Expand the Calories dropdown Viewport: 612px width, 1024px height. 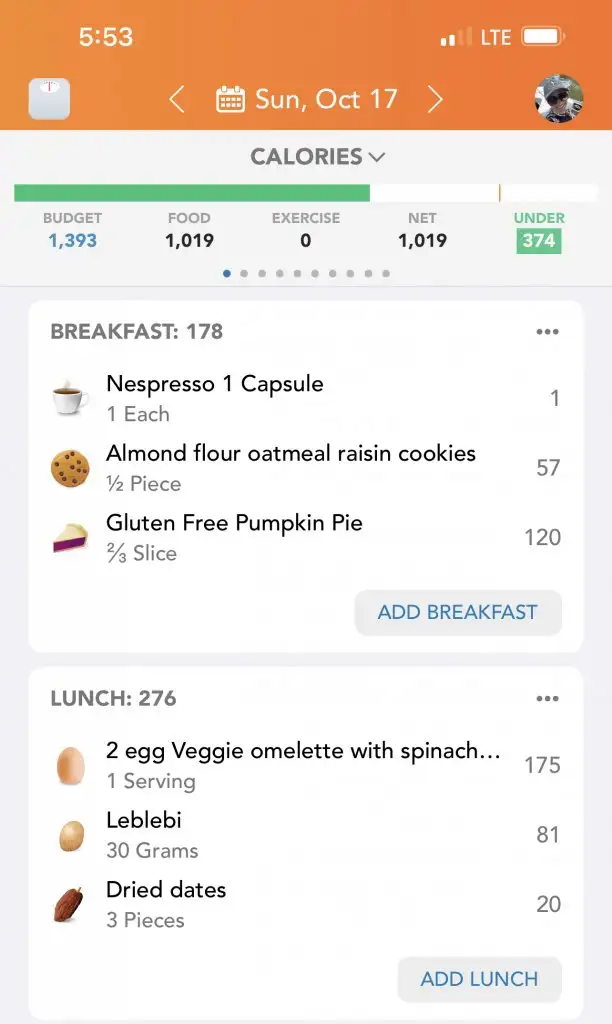(317, 157)
